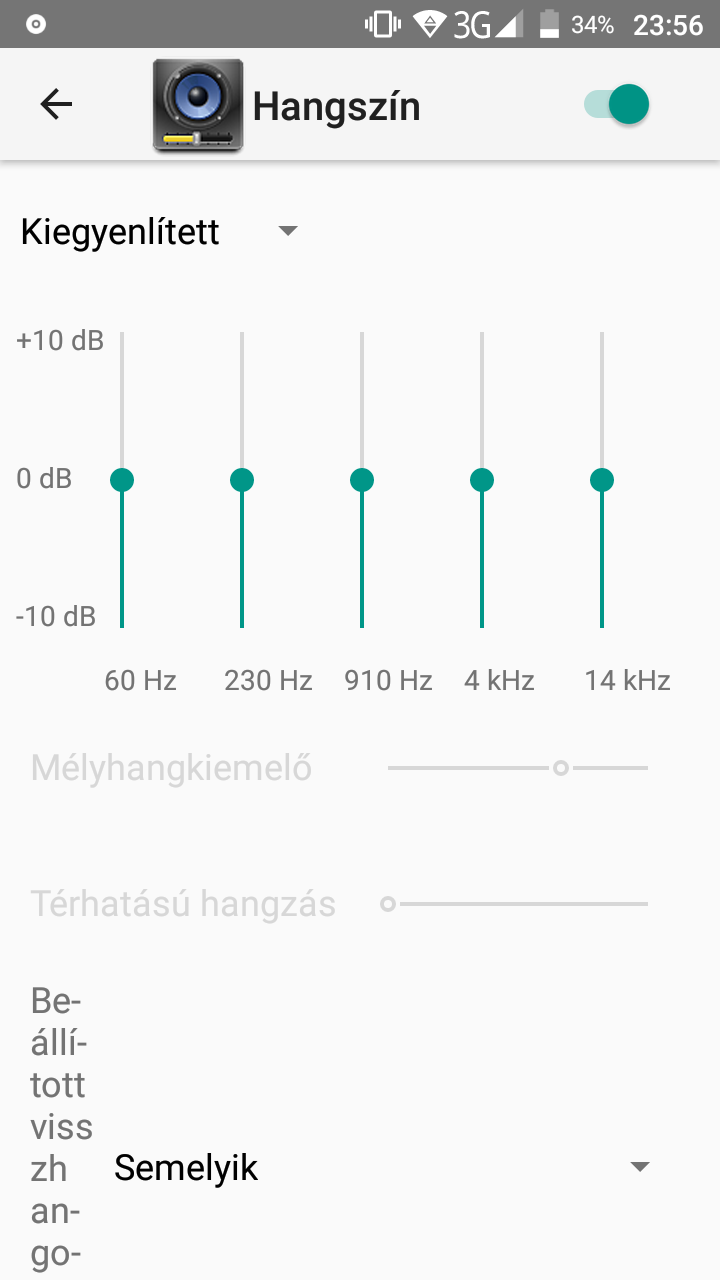Tap the Mélyhangkiemelő bass boost slider

518,768
